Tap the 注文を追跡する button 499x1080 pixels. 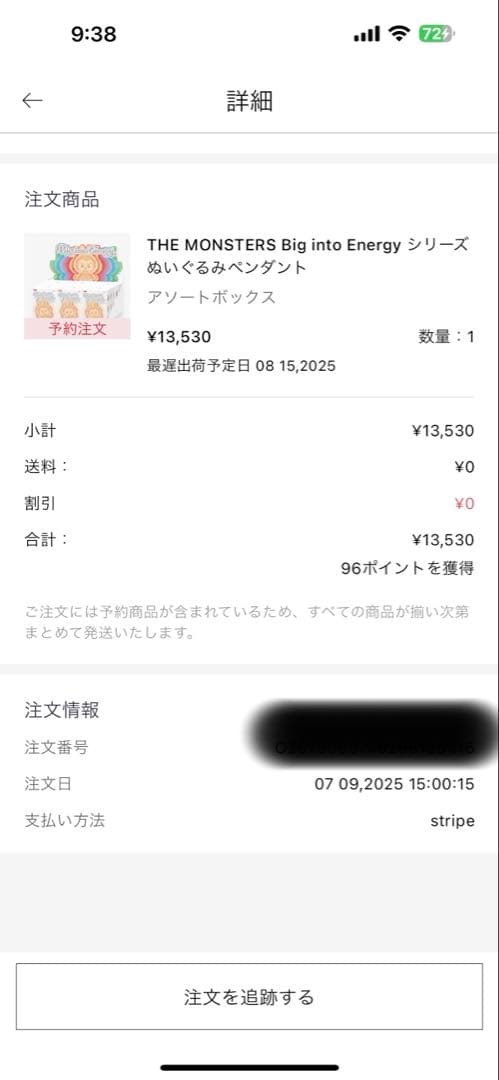coord(249,997)
